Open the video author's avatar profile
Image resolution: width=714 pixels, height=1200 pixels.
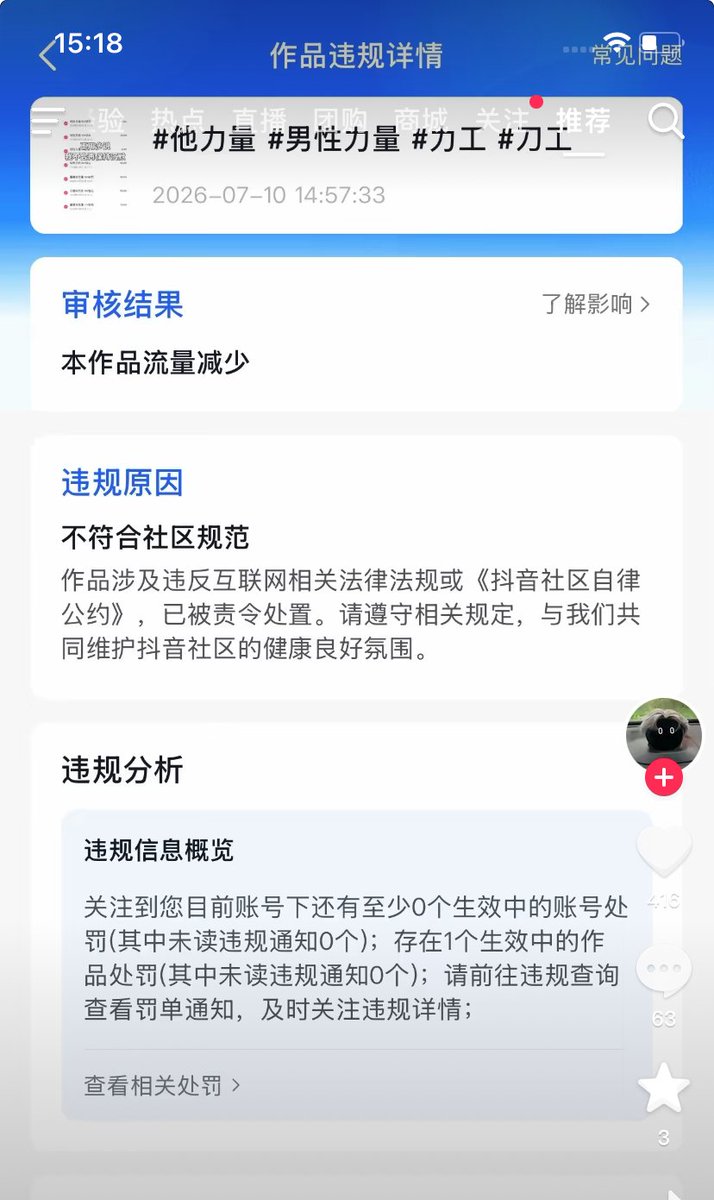(664, 735)
